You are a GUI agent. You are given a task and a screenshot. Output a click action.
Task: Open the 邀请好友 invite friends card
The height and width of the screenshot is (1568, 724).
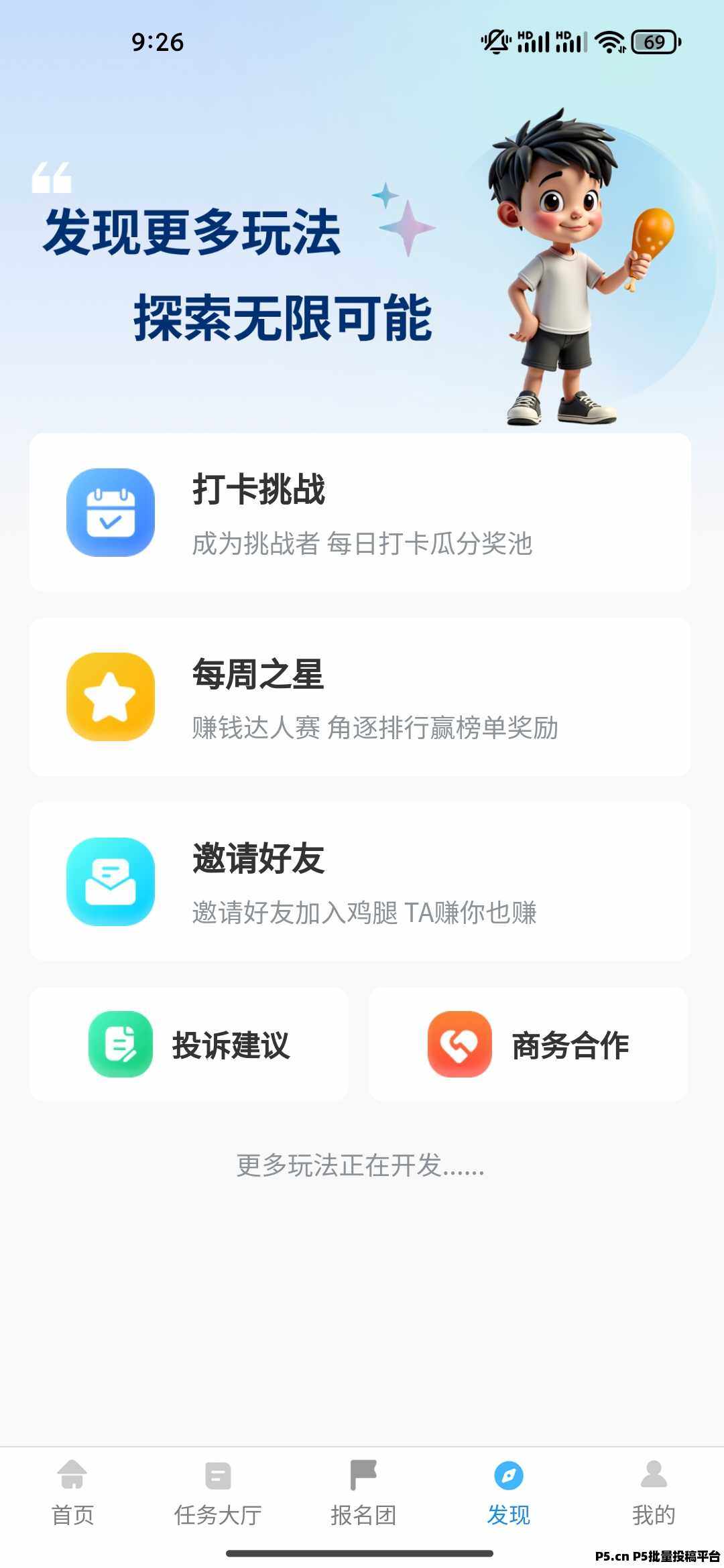[360, 881]
